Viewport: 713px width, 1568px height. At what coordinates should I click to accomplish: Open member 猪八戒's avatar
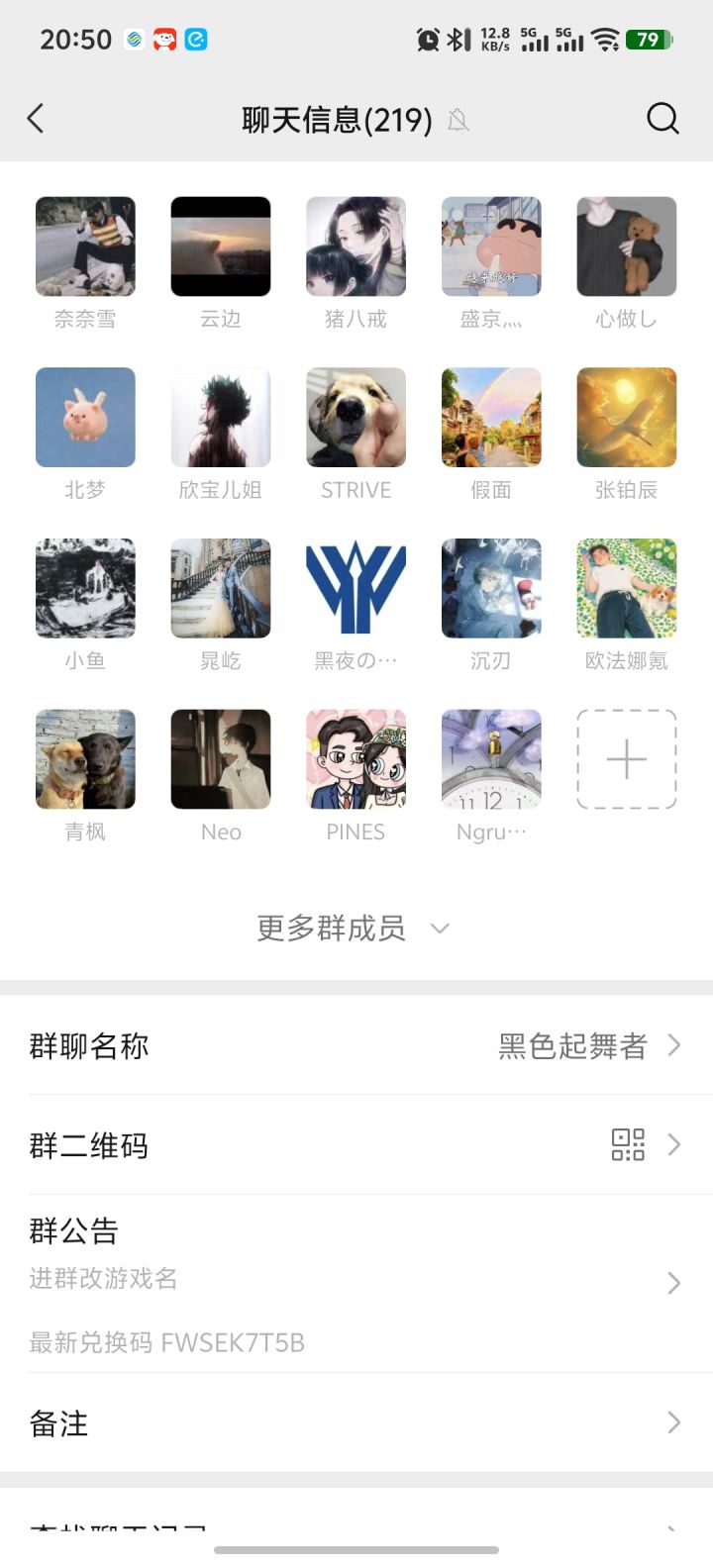(356, 245)
